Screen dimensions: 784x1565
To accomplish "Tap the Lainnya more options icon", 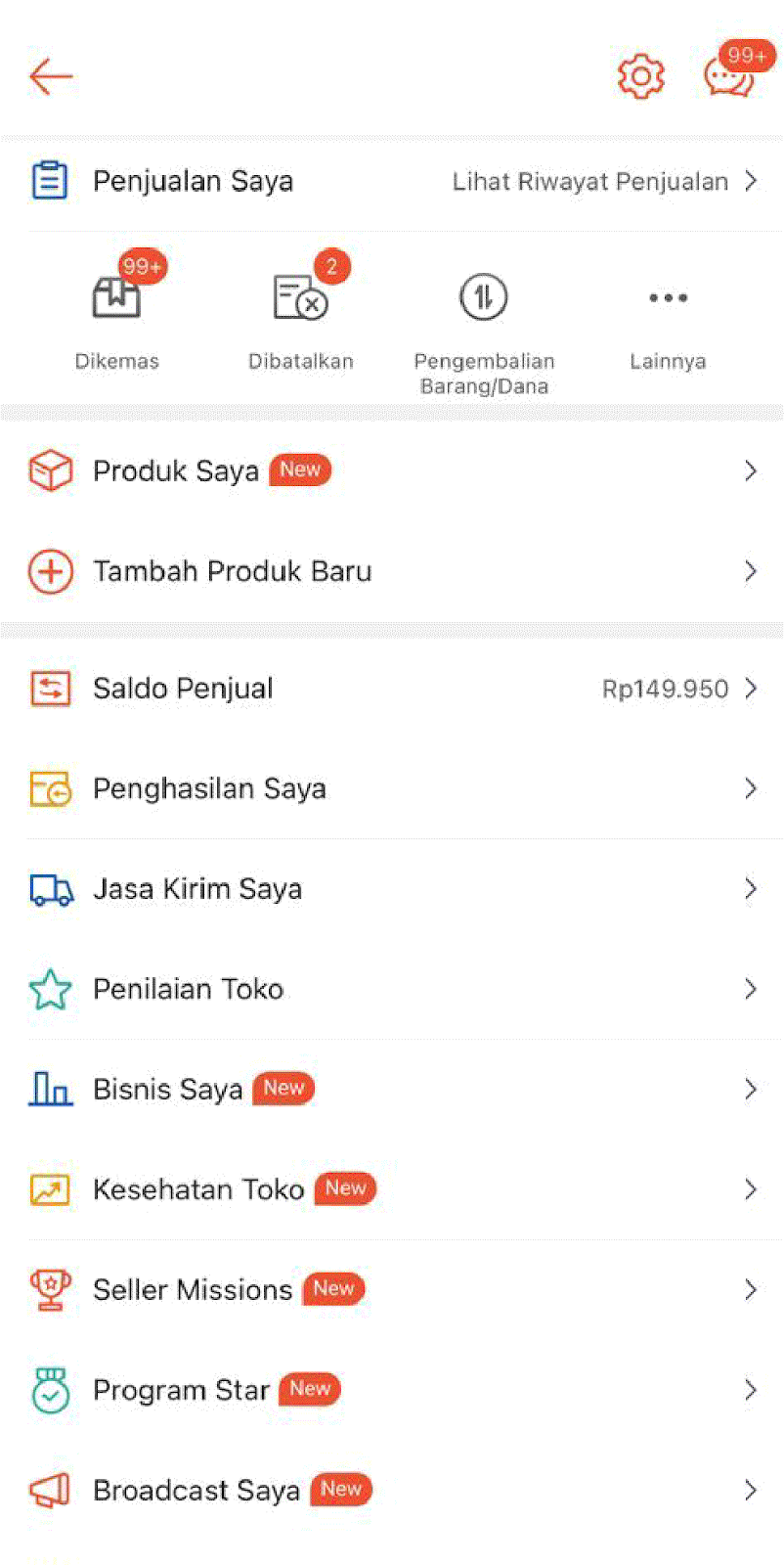I will (668, 297).
